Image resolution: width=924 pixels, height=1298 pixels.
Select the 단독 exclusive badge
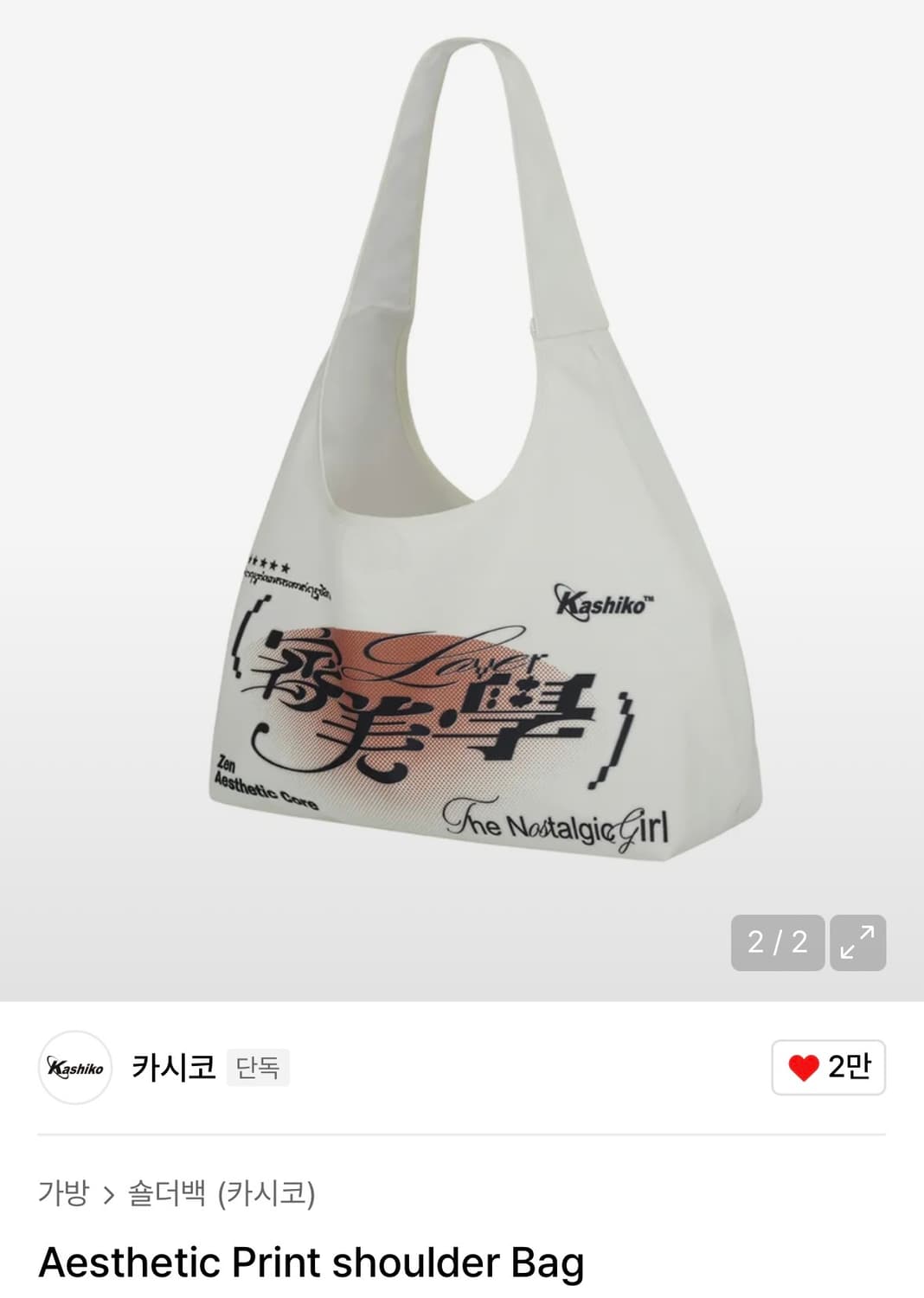(x=256, y=1067)
